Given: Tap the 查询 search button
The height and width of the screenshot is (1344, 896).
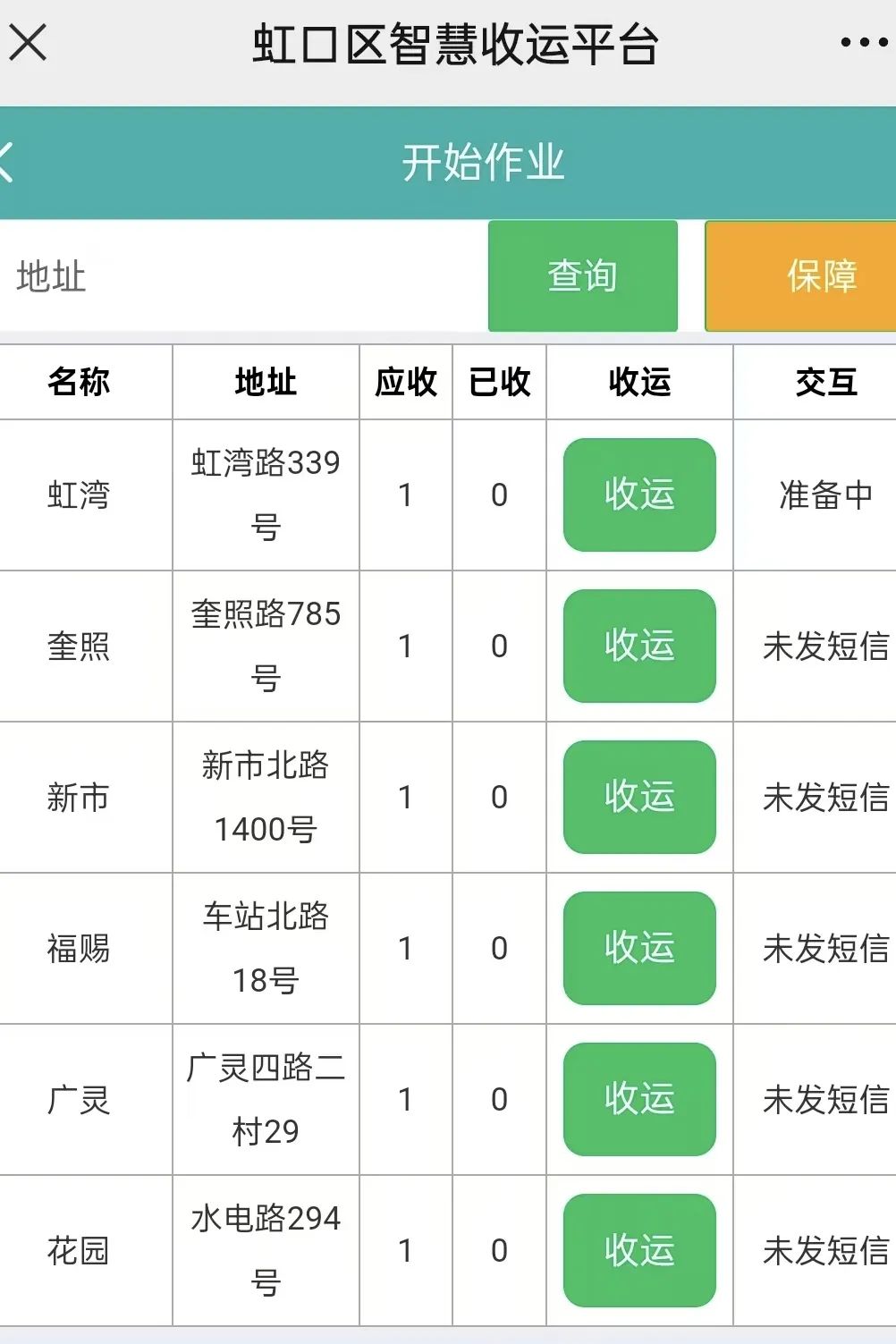Looking at the screenshot, I should [583, 275].
